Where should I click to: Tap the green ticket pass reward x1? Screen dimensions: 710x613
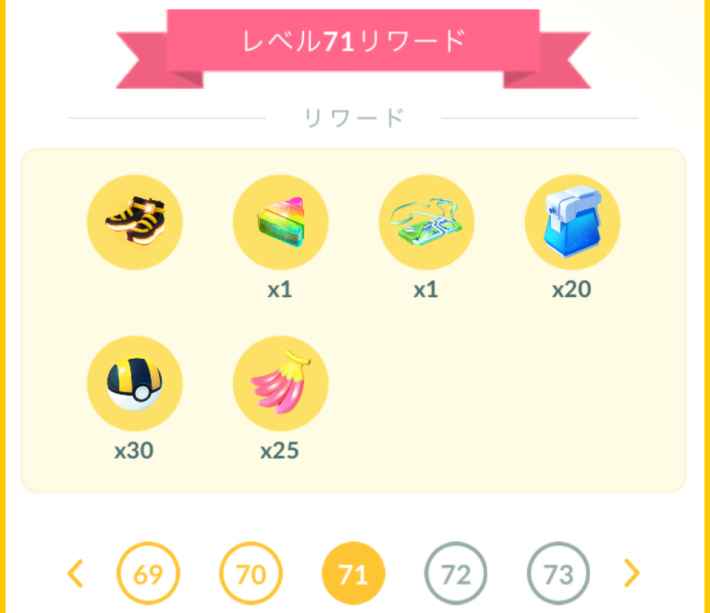click(426, 221)
